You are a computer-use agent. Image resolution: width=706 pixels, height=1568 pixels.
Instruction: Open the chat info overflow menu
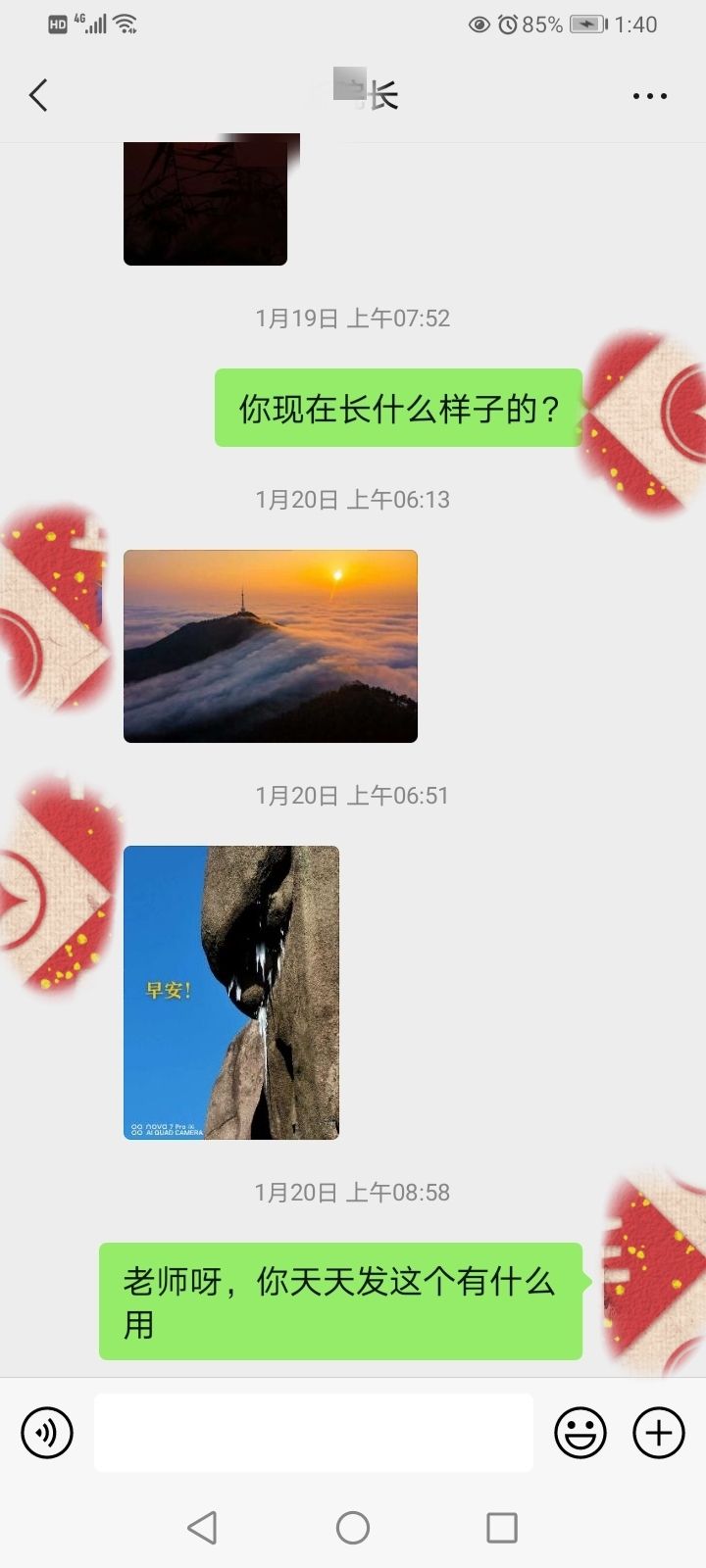pyautogui.click(x=649, y=96)
